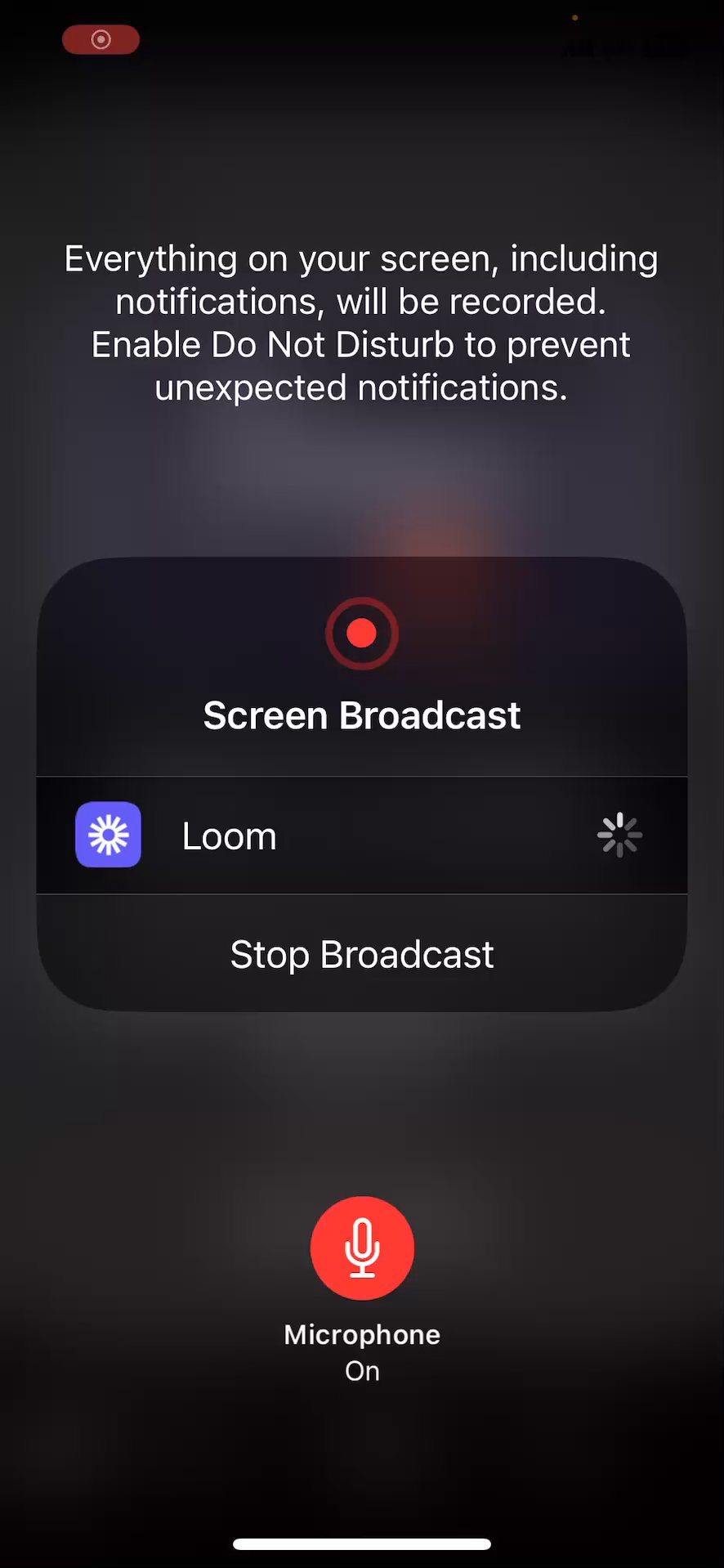724x1568 pixels.
Task: Tap Stop Broadcast button
Action: coord(362,954)
